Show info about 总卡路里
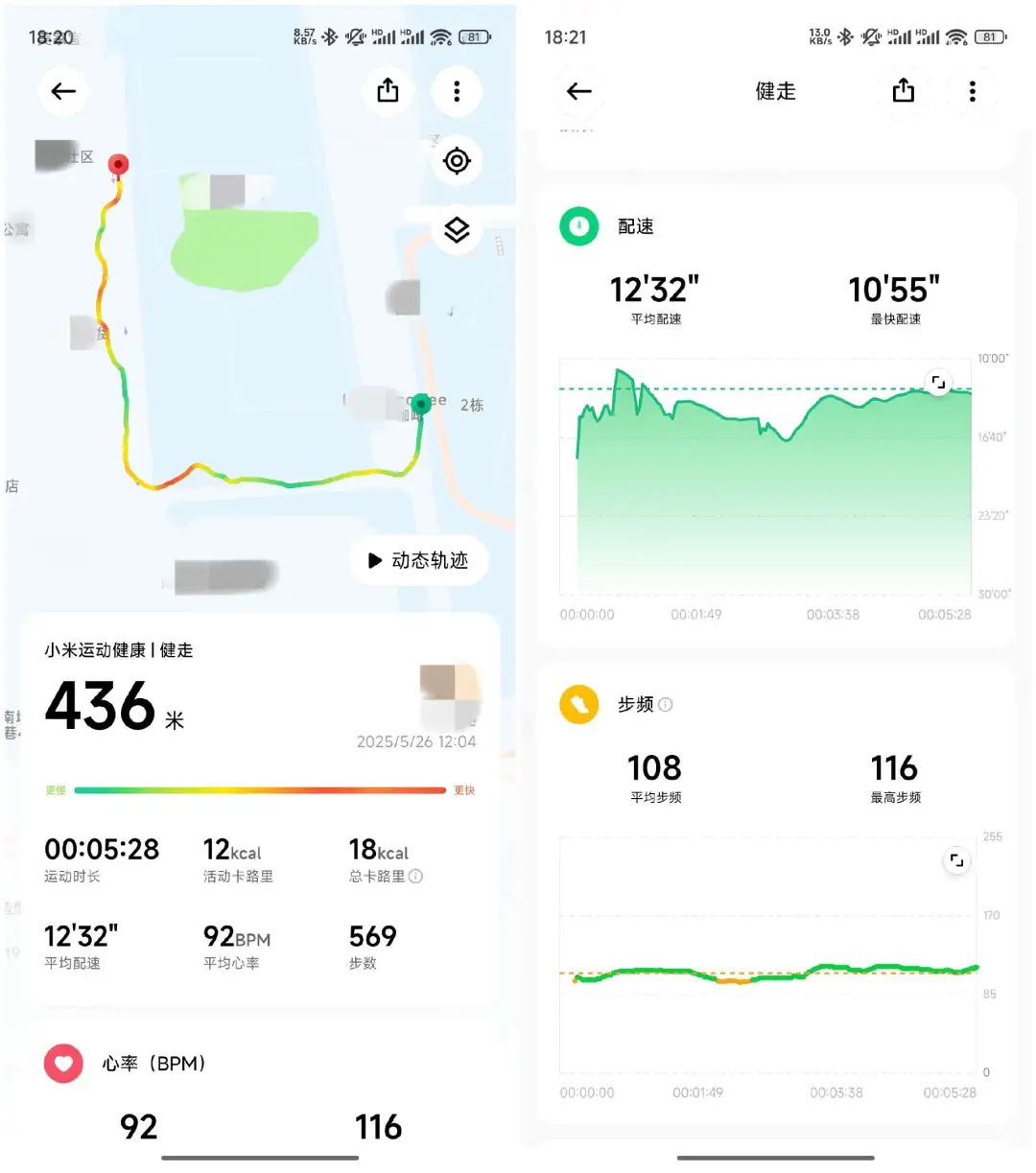 pos(415,876)
